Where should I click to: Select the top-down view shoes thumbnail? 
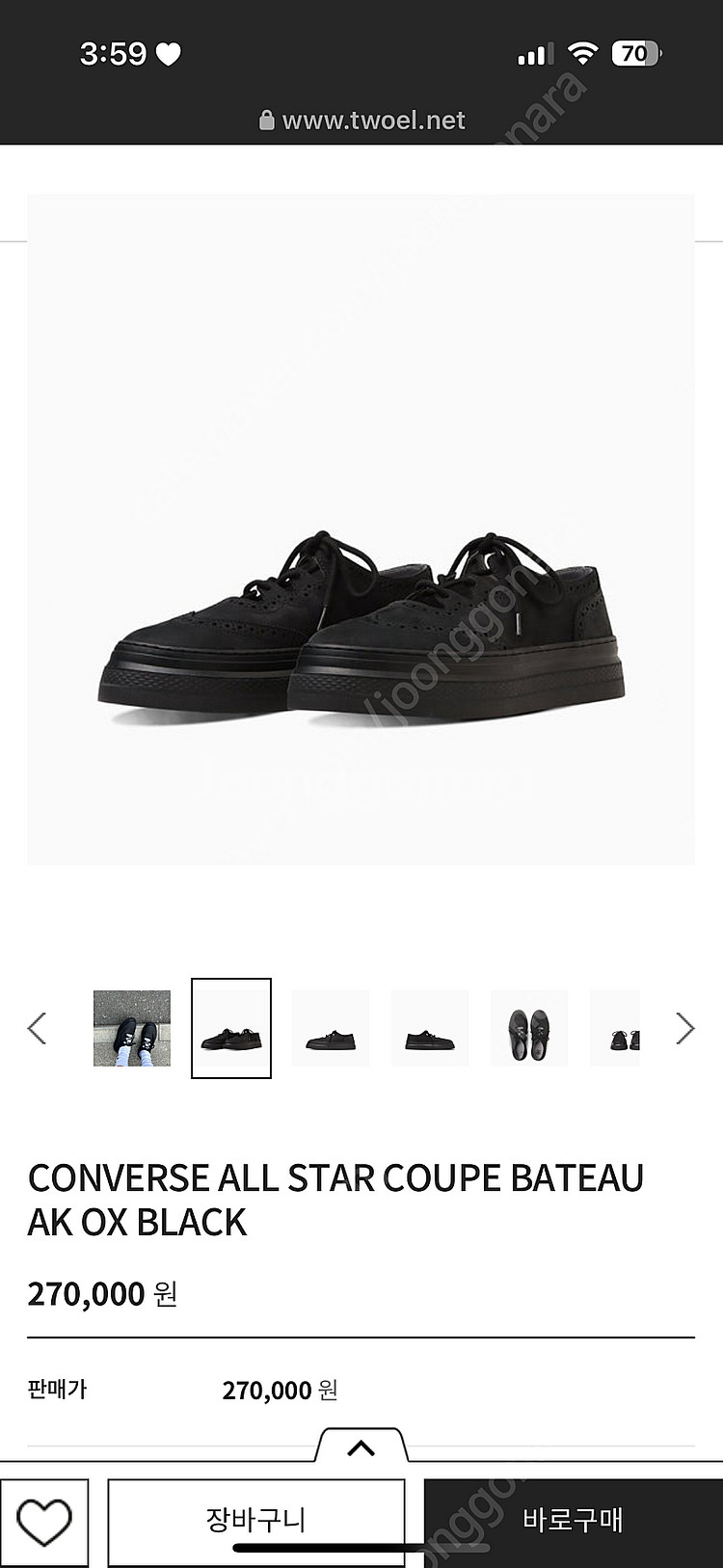coord(529,1028)
